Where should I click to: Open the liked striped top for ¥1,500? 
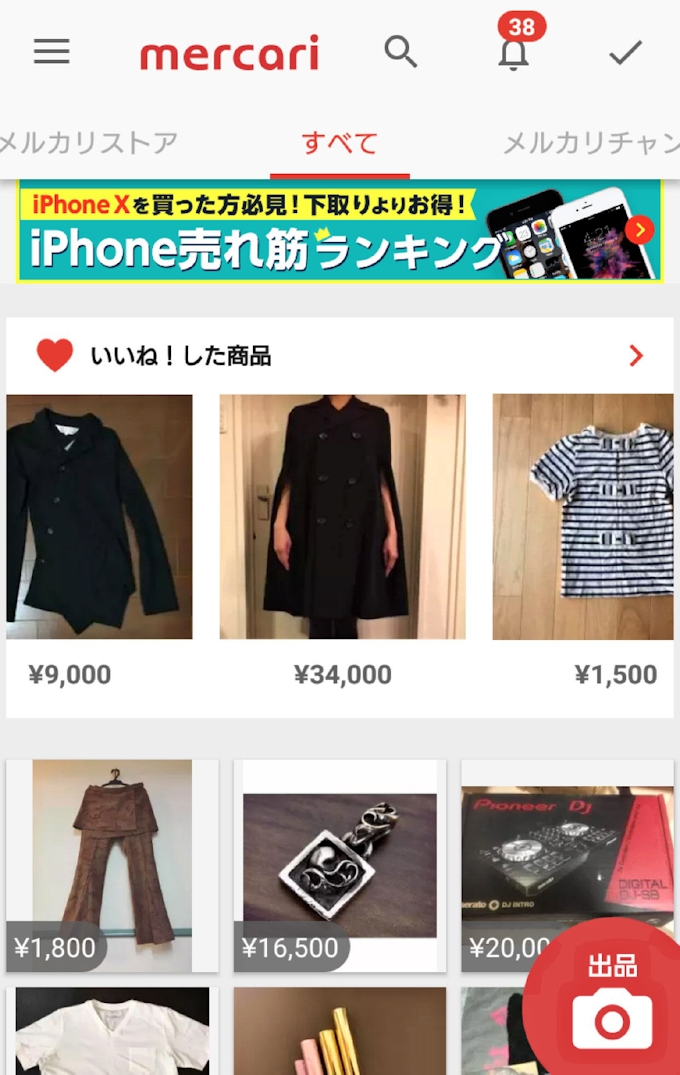pyautogui.click(x=582, y=517)
